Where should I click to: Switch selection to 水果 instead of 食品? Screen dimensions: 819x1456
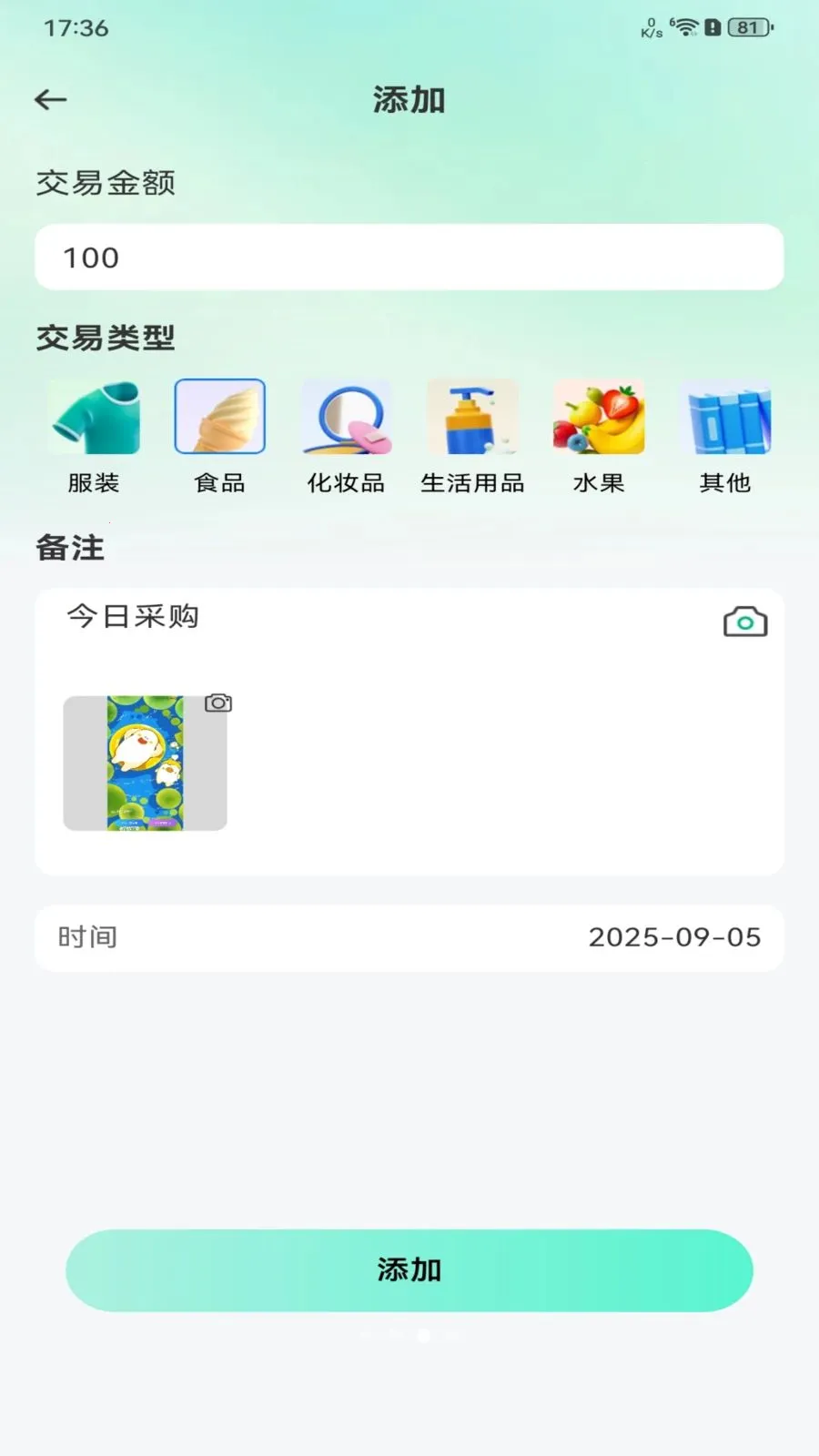coord(599,418)
